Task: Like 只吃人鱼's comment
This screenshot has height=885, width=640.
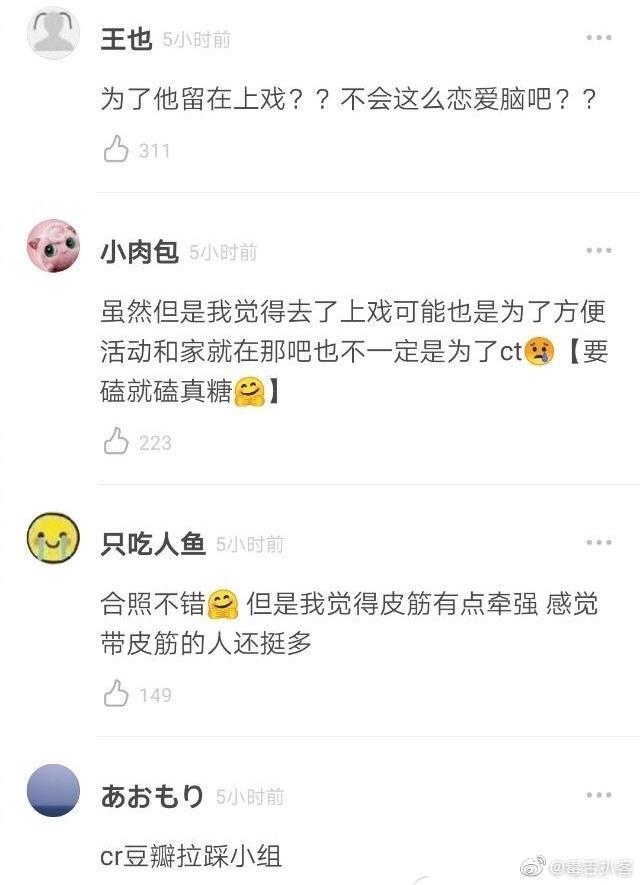Action: coord(118,693)
